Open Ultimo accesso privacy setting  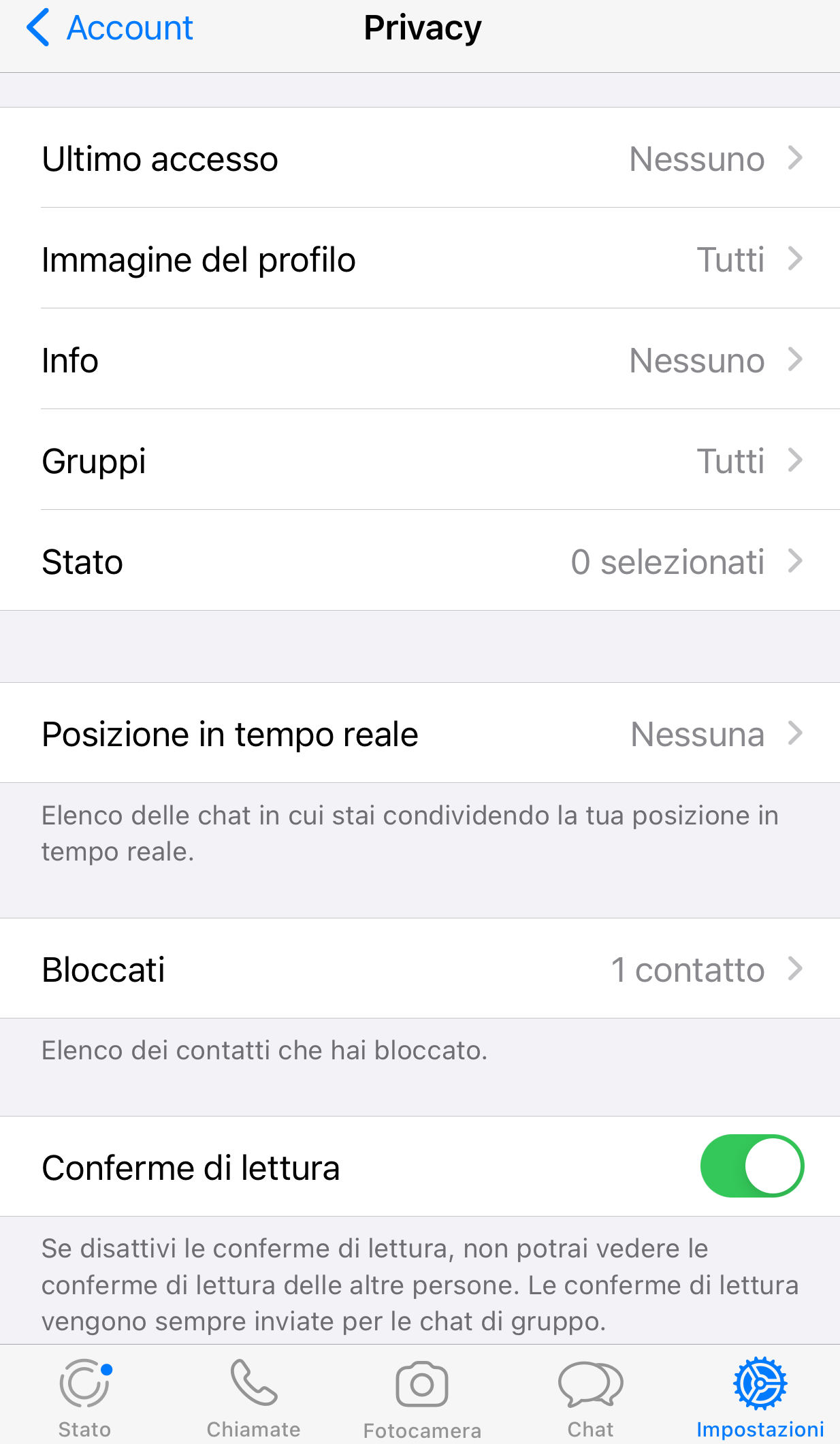point(420,158)
